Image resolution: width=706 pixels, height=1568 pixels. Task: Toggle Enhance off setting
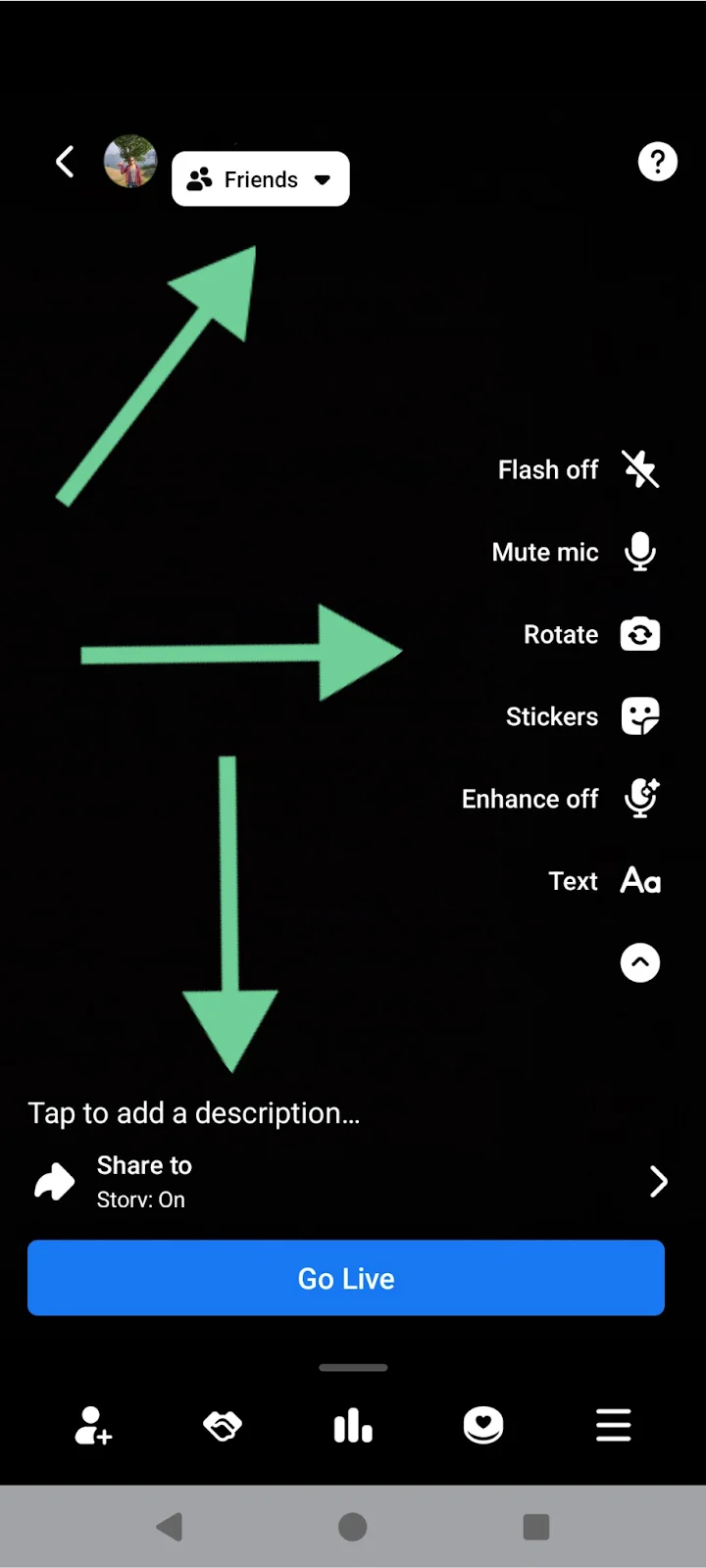639,799
